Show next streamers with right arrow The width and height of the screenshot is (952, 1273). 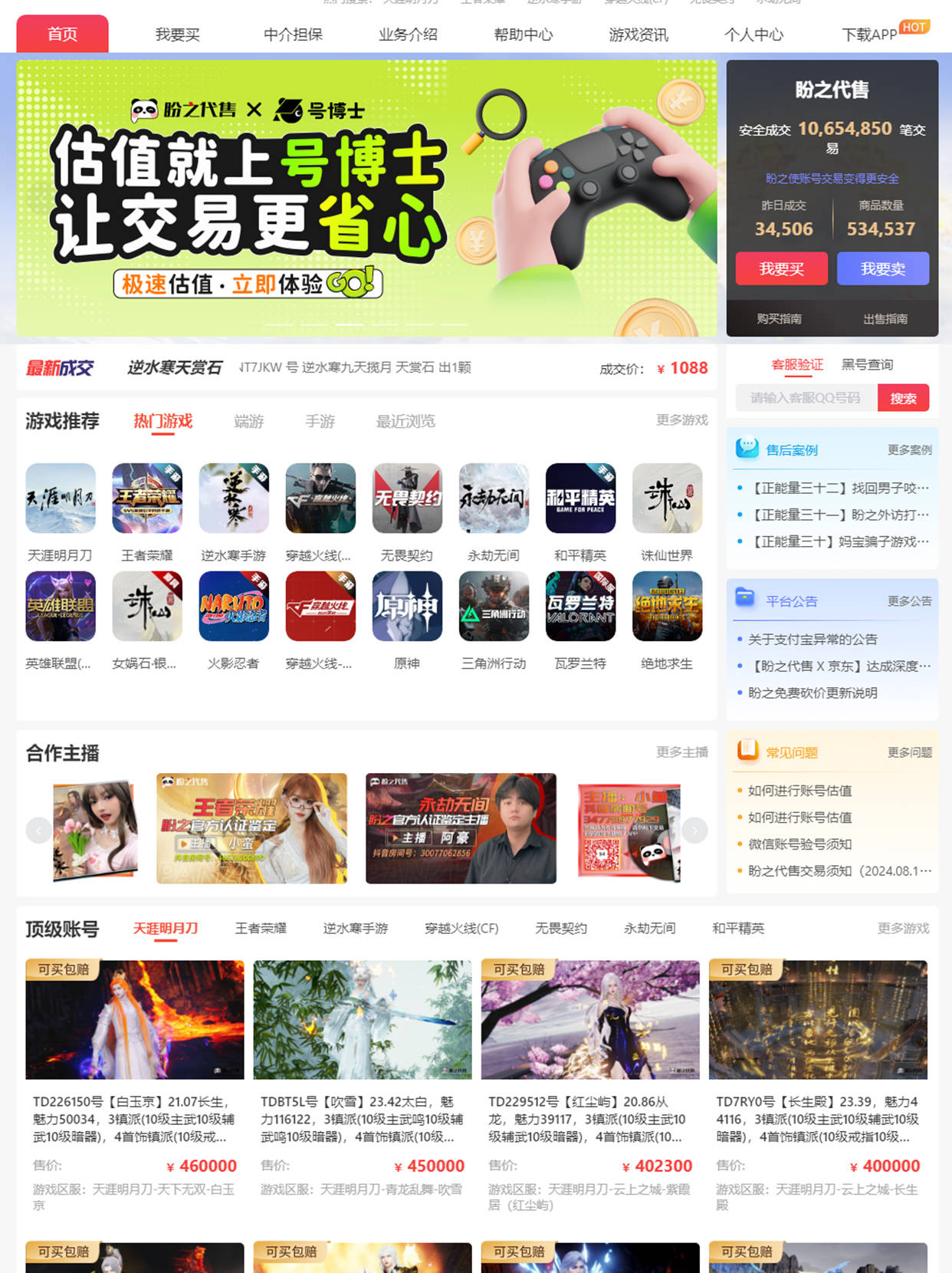694,830
